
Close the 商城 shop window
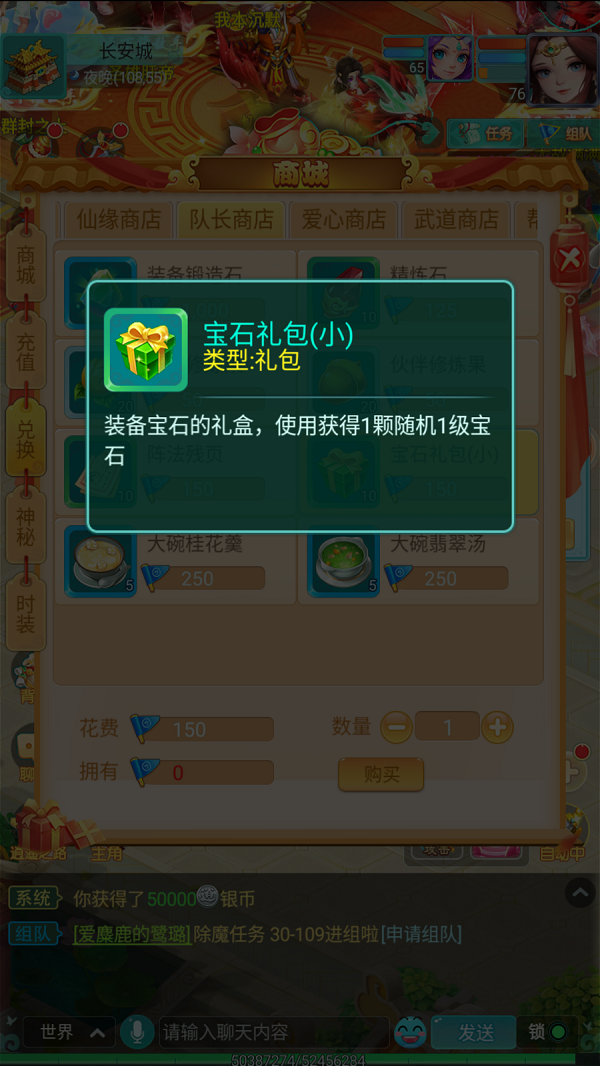(x=569, y=259)
